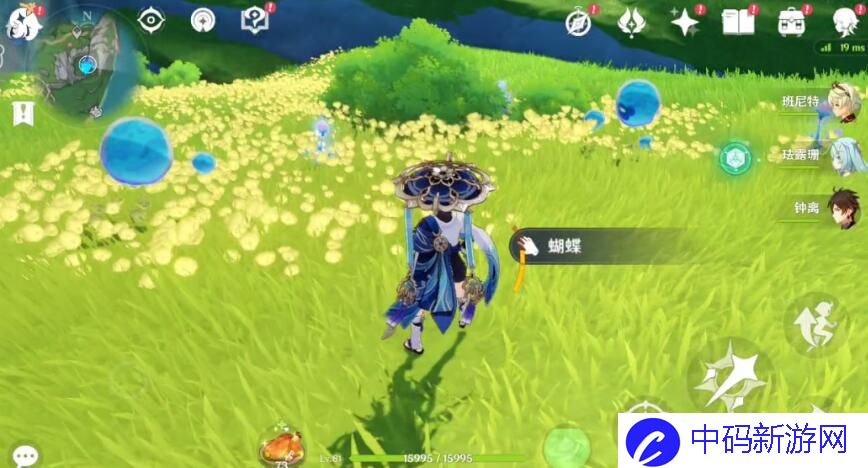Open the tutorial guide icon
Image resolution: width=868 pixels, height=468 pixels.
(255, 18)
